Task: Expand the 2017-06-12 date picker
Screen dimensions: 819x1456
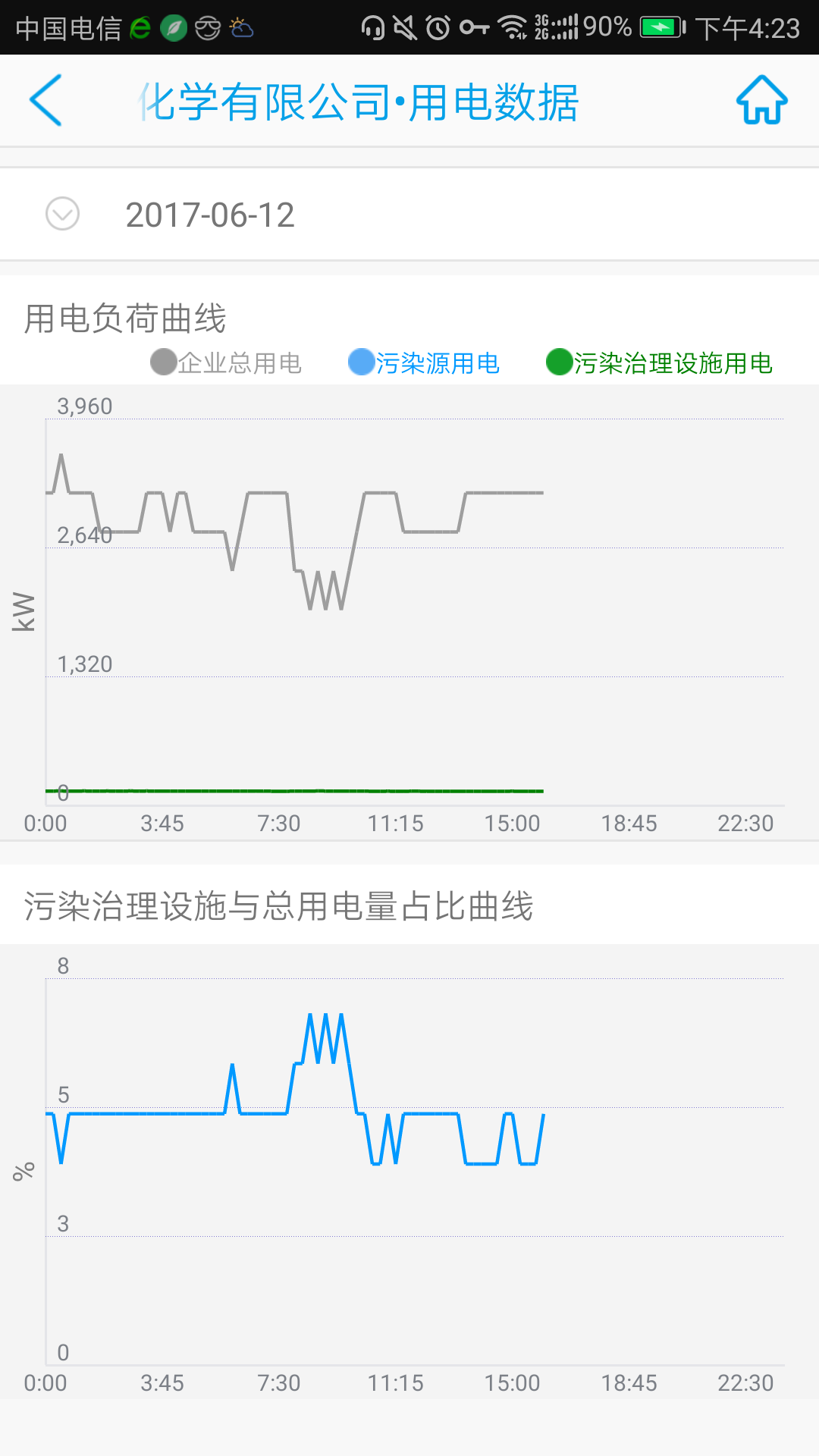Action: coord(62,214)
